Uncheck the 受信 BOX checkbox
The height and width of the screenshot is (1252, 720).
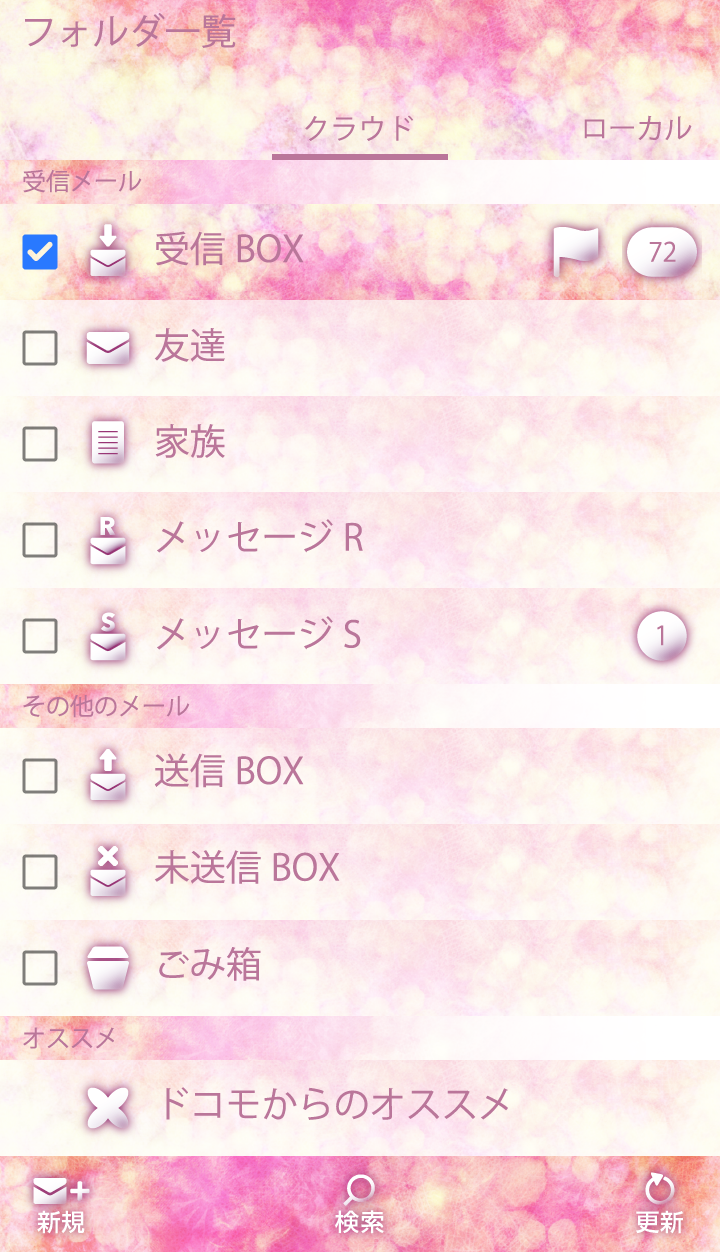(x=40, y=252)
